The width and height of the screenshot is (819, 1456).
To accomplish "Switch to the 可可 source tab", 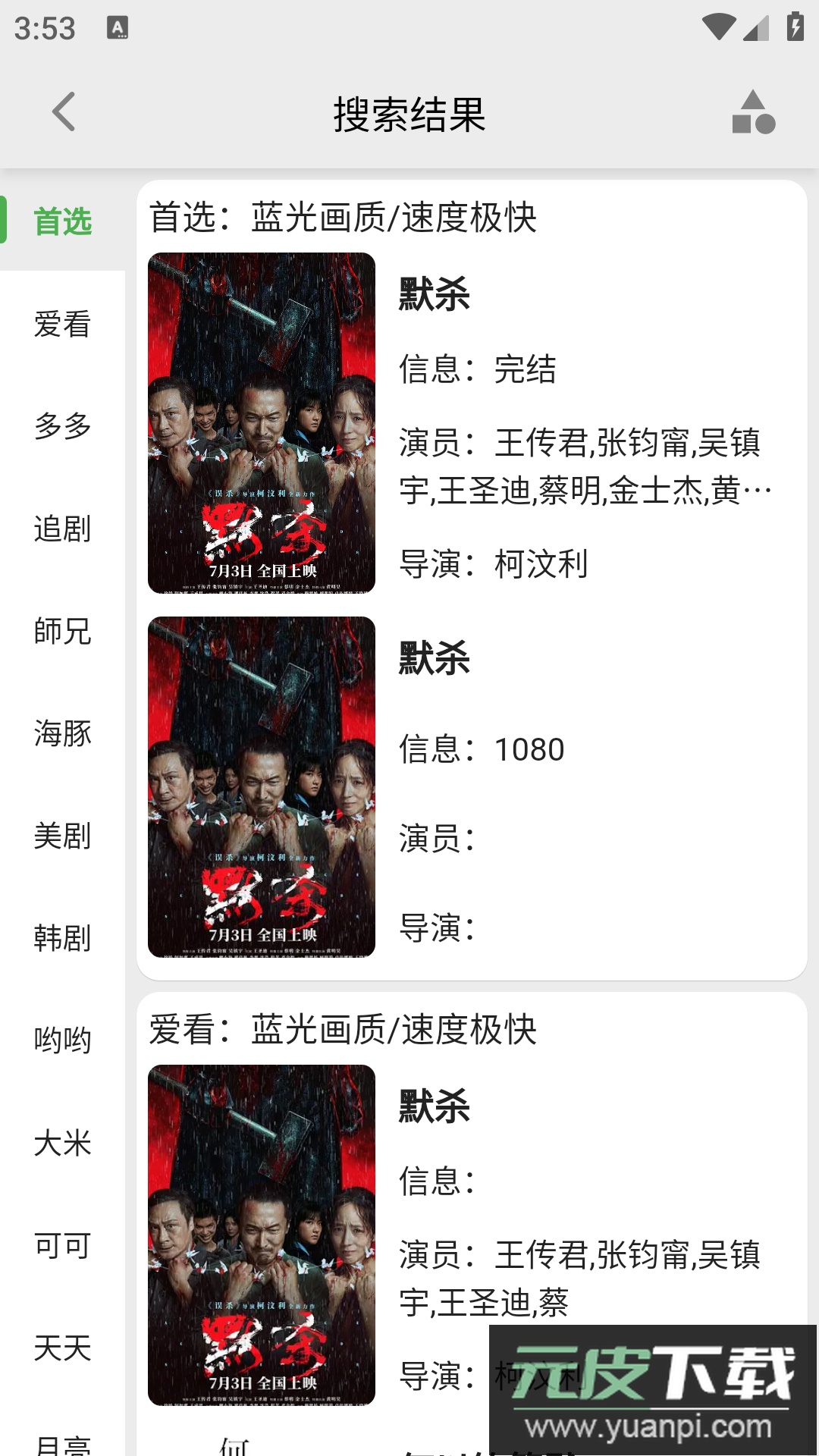I will point(63,1245).
